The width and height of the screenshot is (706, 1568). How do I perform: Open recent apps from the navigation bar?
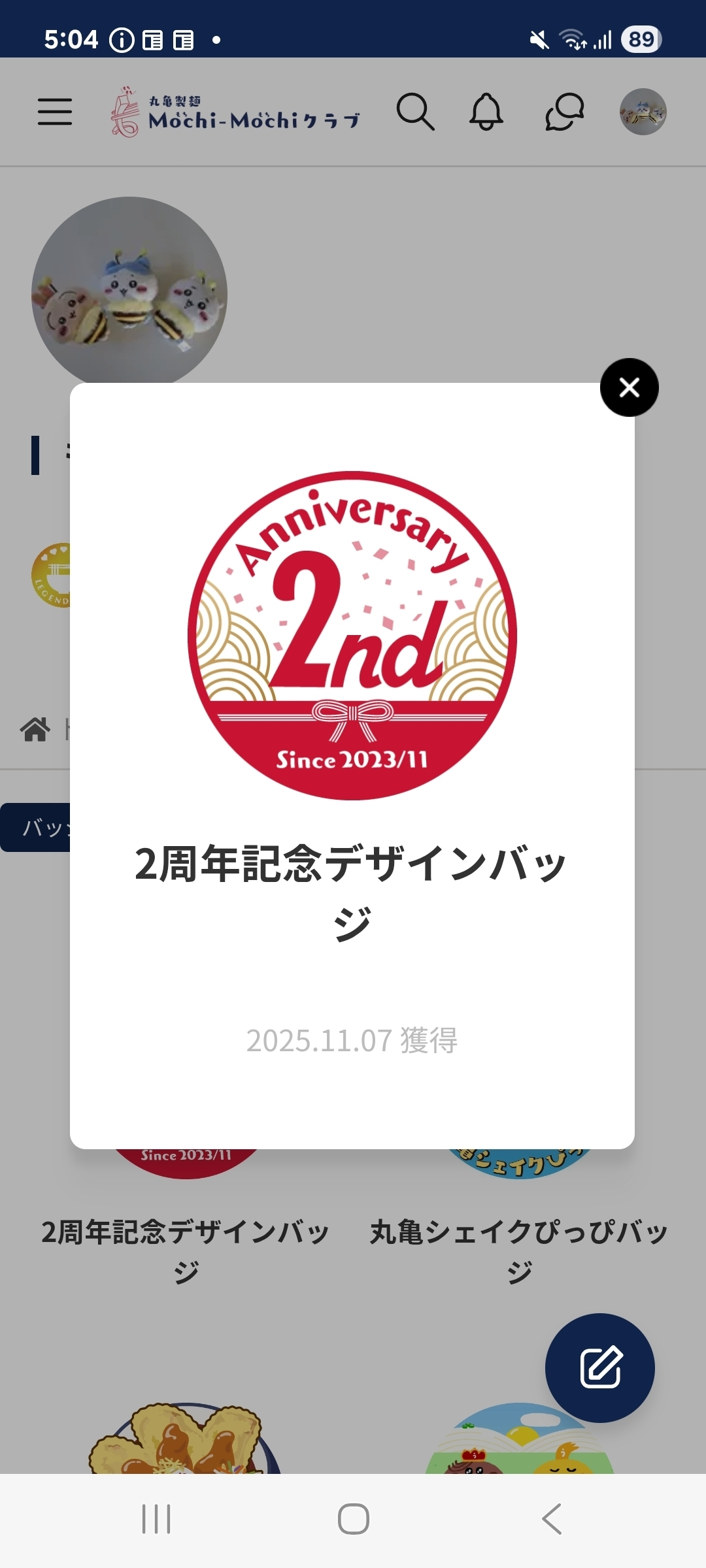pyautogui.click(x=156, y=1519)
